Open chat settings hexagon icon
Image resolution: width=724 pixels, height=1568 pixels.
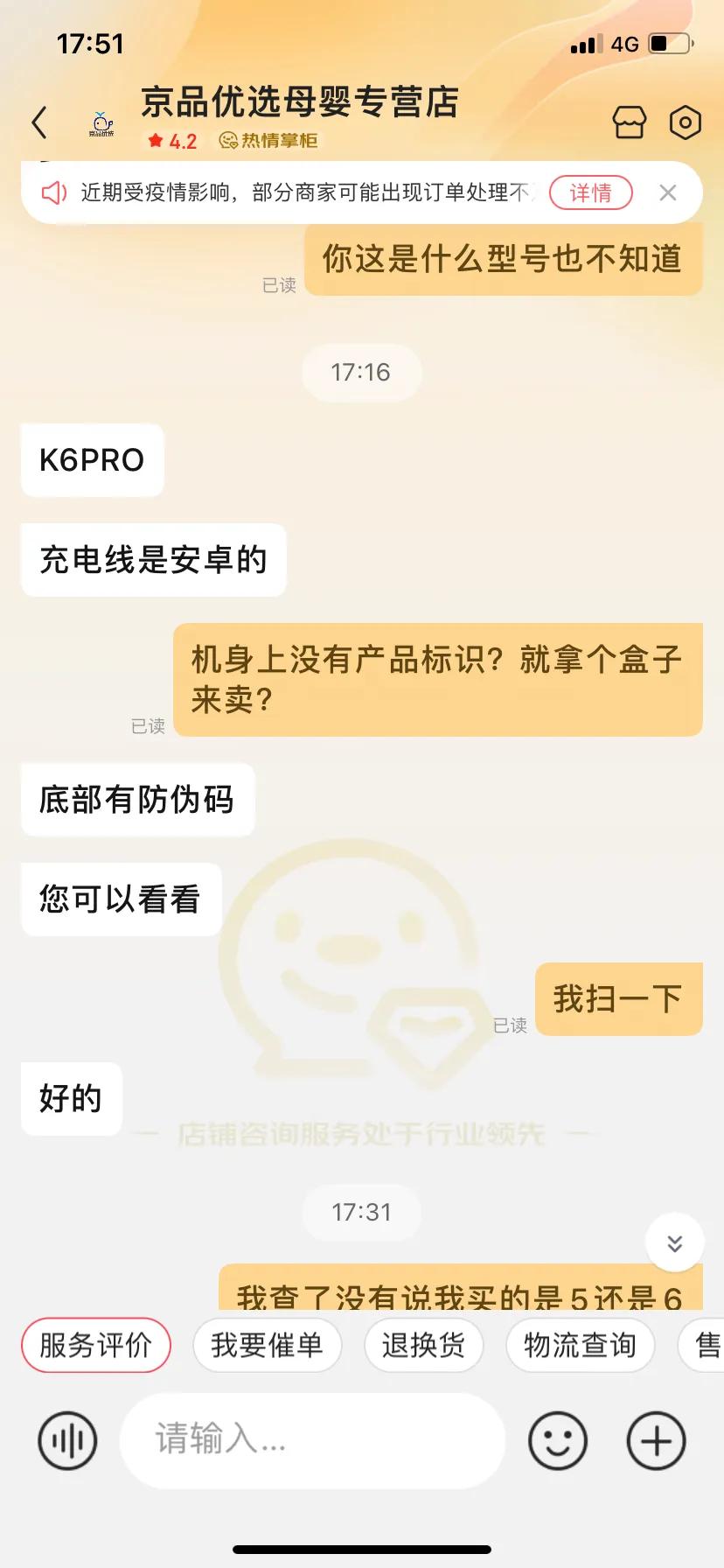685,122
